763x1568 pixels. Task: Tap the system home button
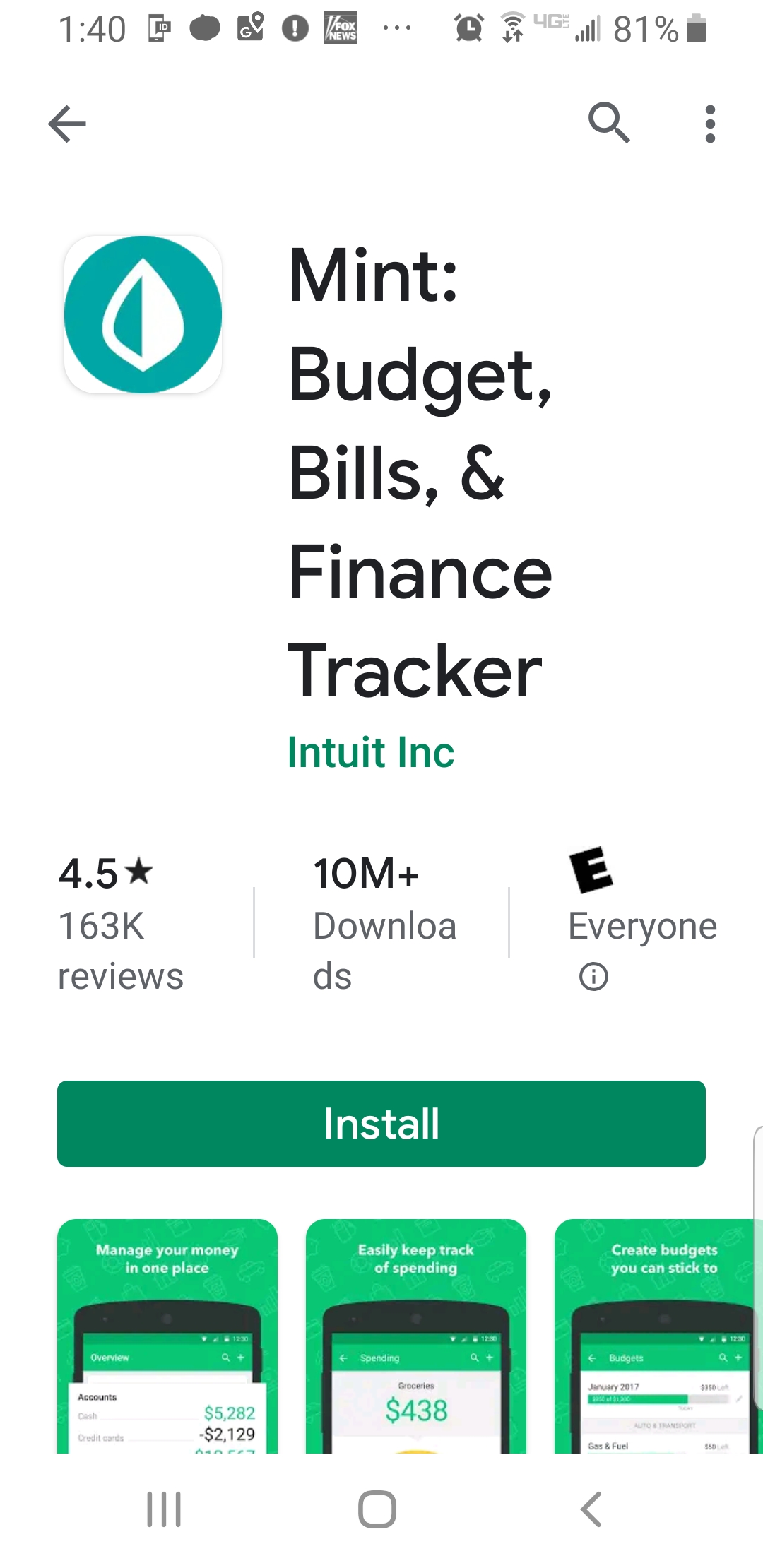pyautogui.click(x=377, y=1509)
